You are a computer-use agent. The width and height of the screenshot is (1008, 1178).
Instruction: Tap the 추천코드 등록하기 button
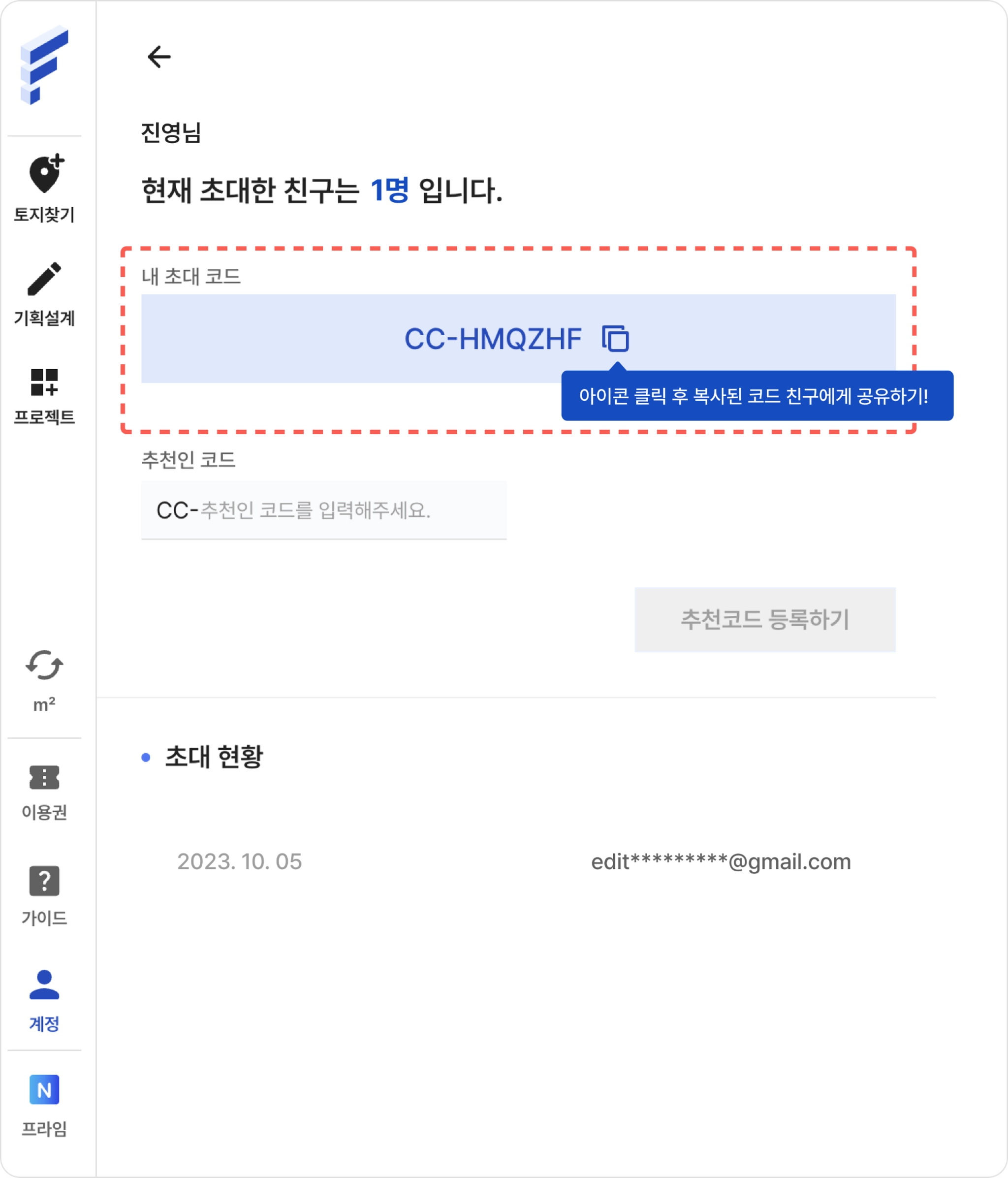tap(765, 619)
